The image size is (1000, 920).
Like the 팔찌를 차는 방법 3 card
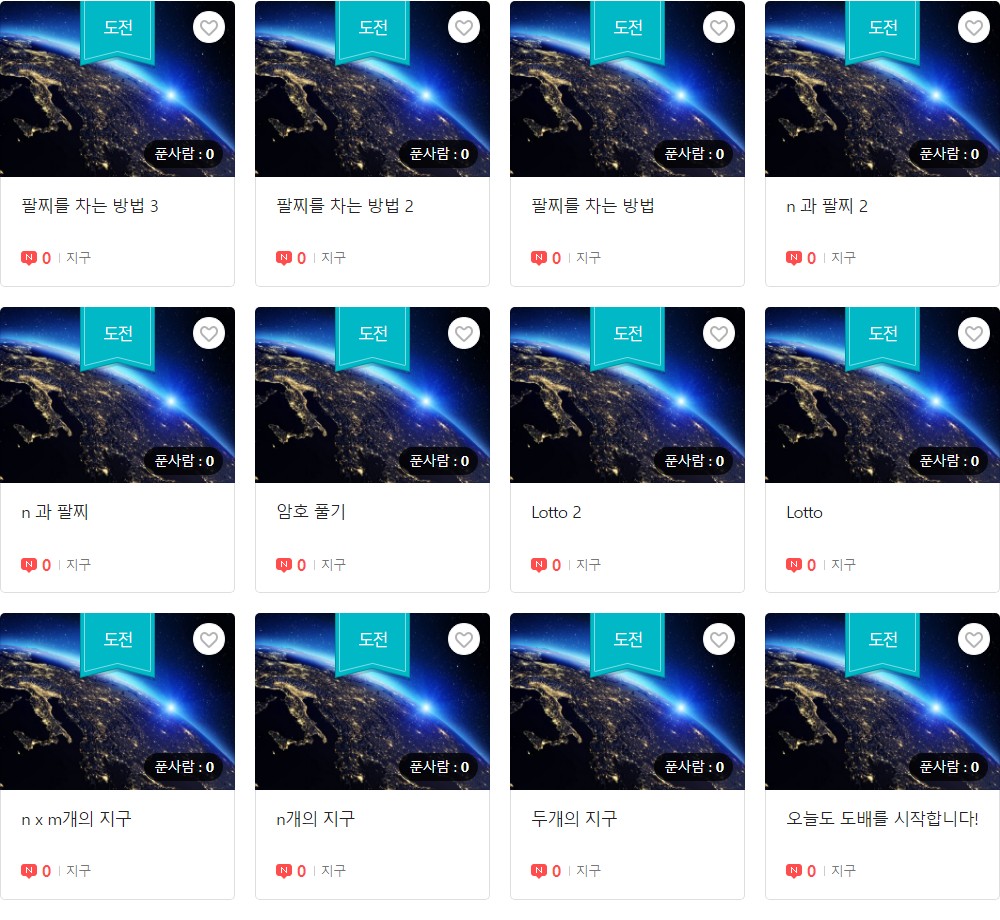coord(209,28)
